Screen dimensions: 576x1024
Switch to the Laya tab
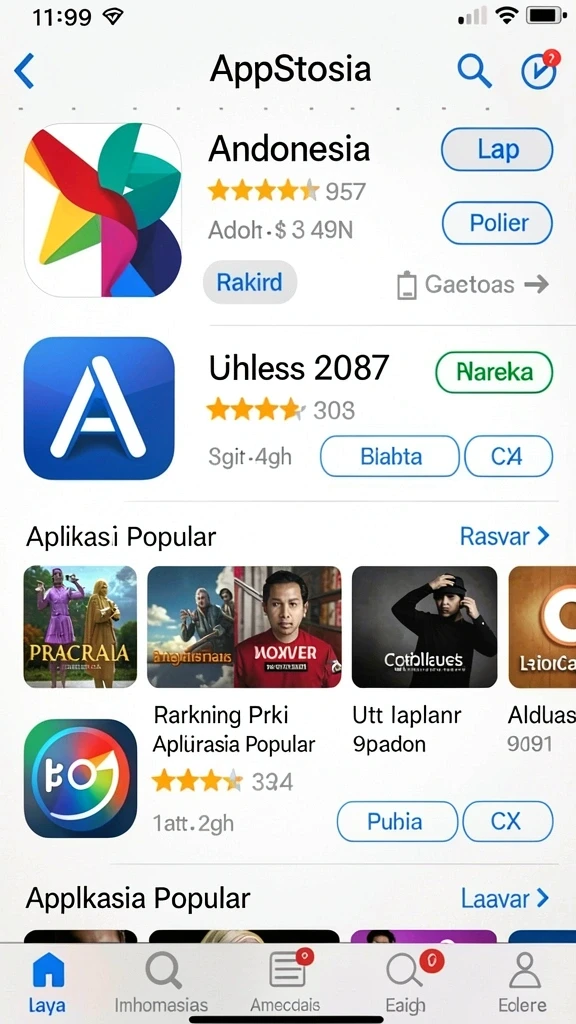(x=48, y=983)
